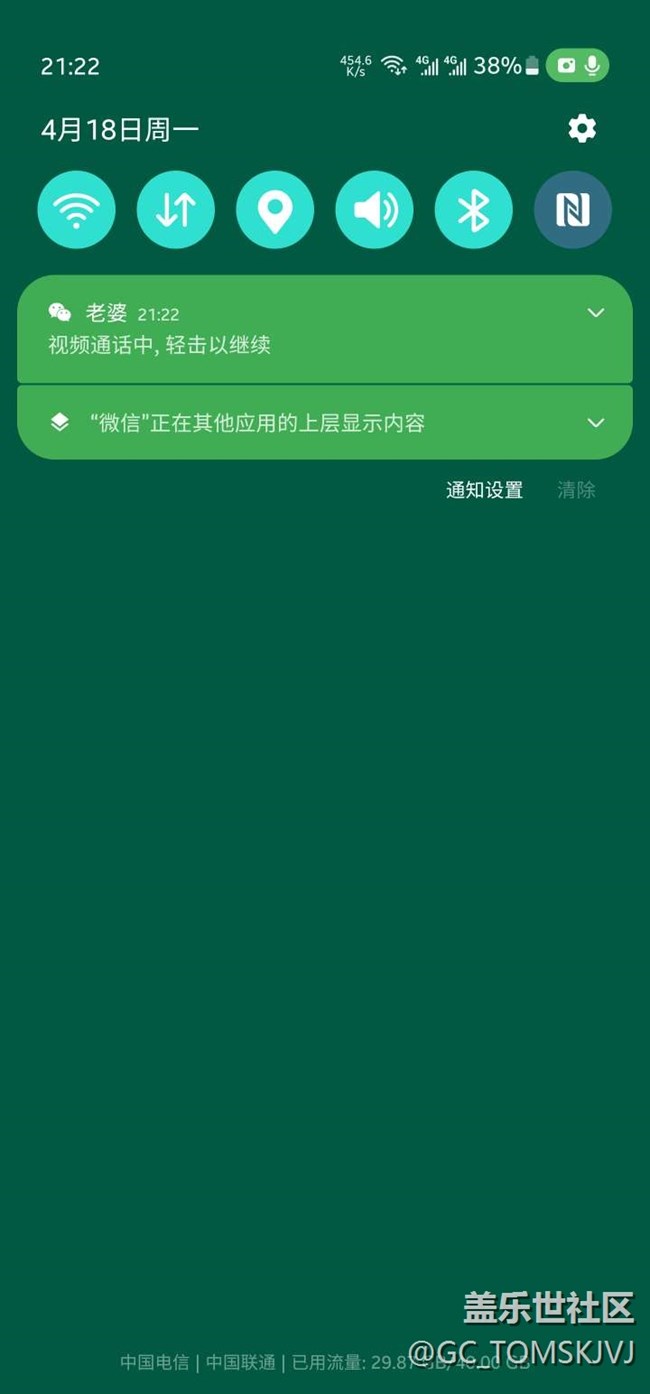The height and width of the screenshot is (1394, 650).
Task: Tap the camera and microphone indicator
Action: tap(578, 66)
